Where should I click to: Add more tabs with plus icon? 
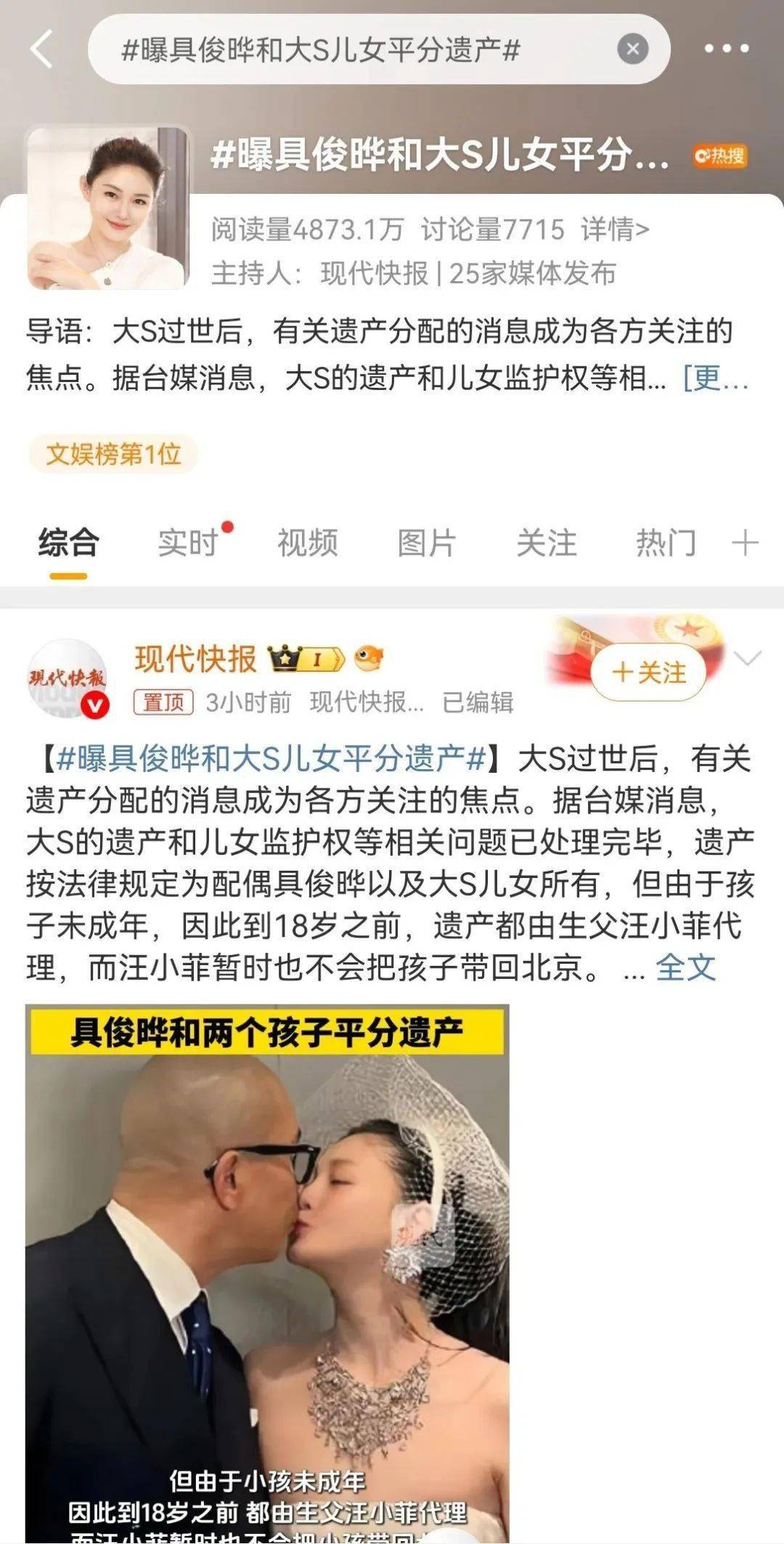click(x=745, y=543)
